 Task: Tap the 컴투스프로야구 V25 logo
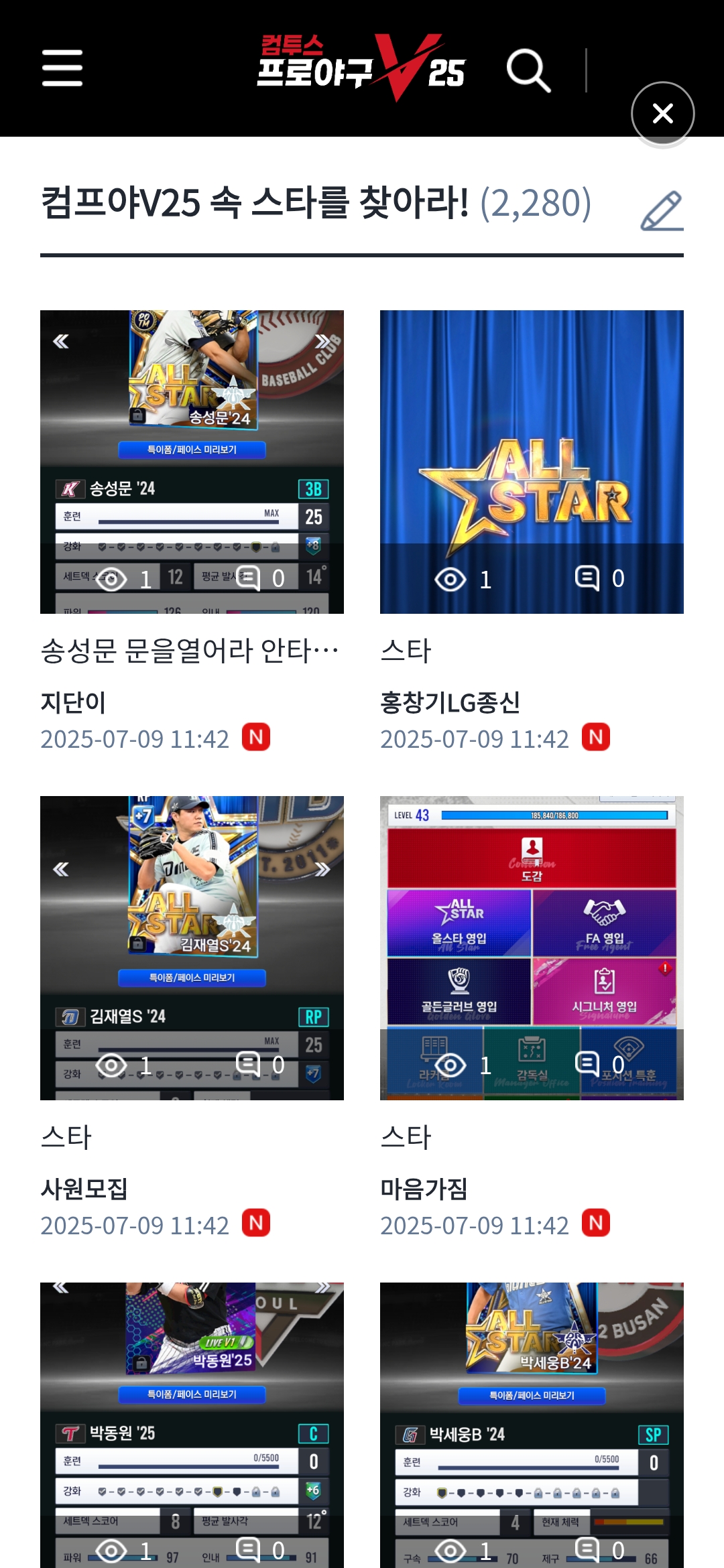click(361, 68)
